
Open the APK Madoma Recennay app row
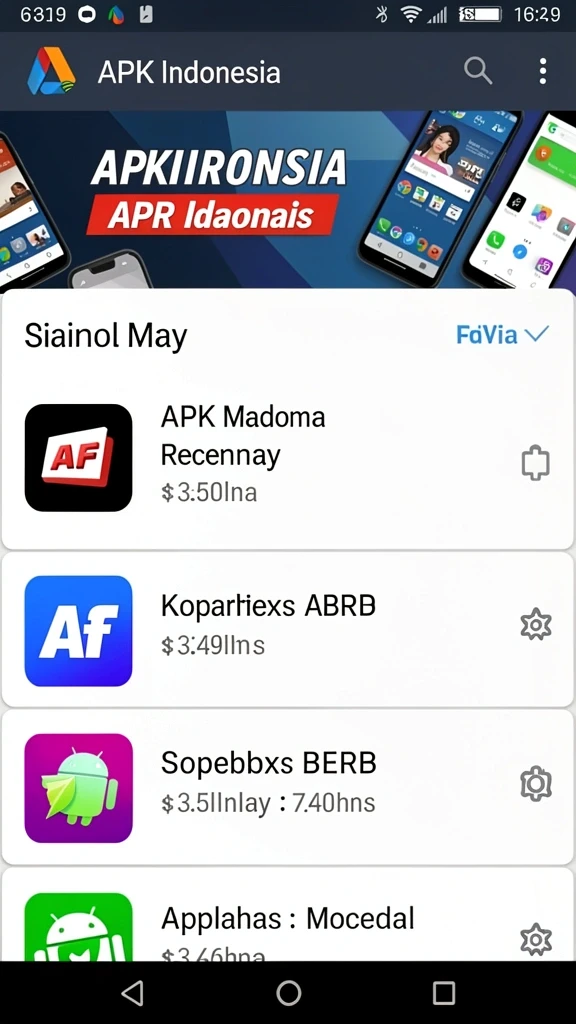(288, 458)
